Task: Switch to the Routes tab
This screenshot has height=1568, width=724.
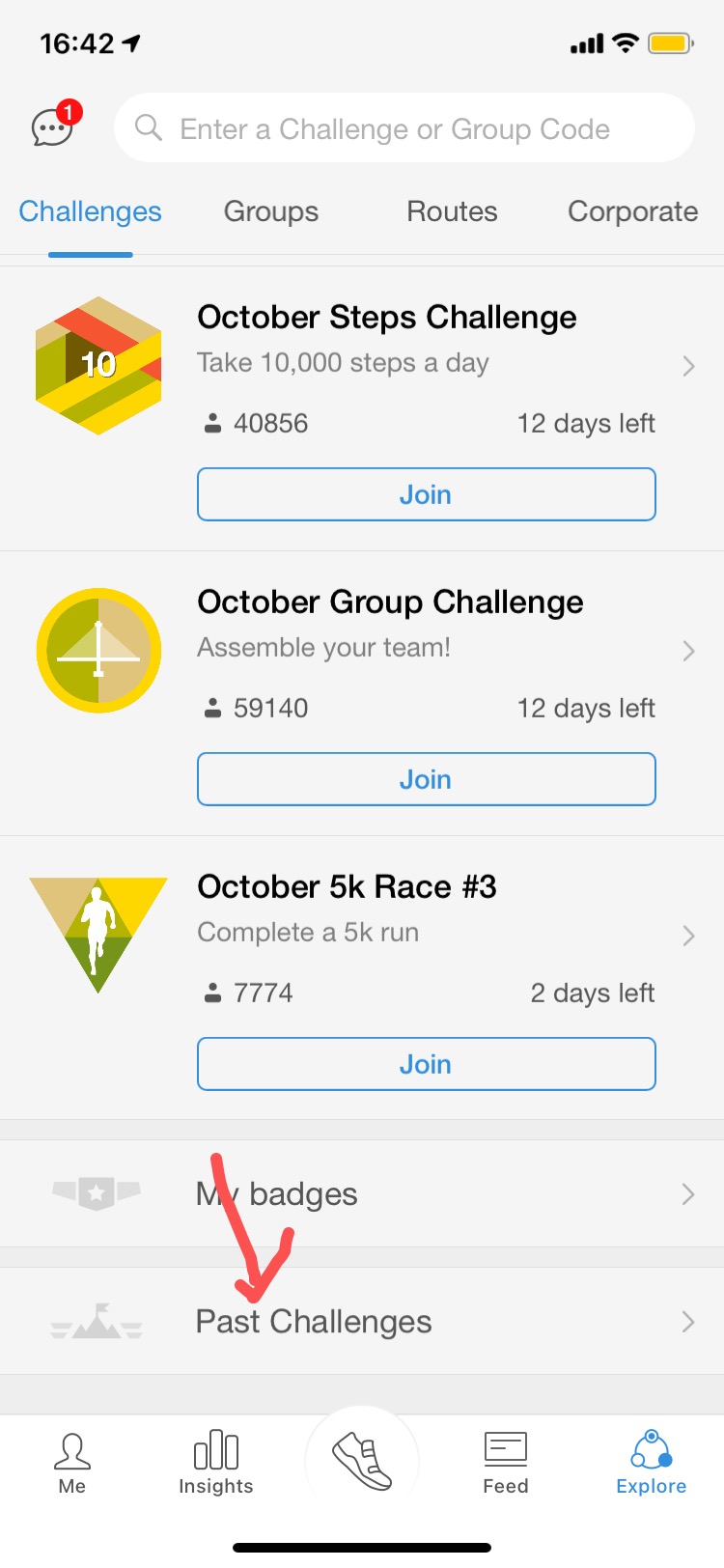Action: coord(452,212)
